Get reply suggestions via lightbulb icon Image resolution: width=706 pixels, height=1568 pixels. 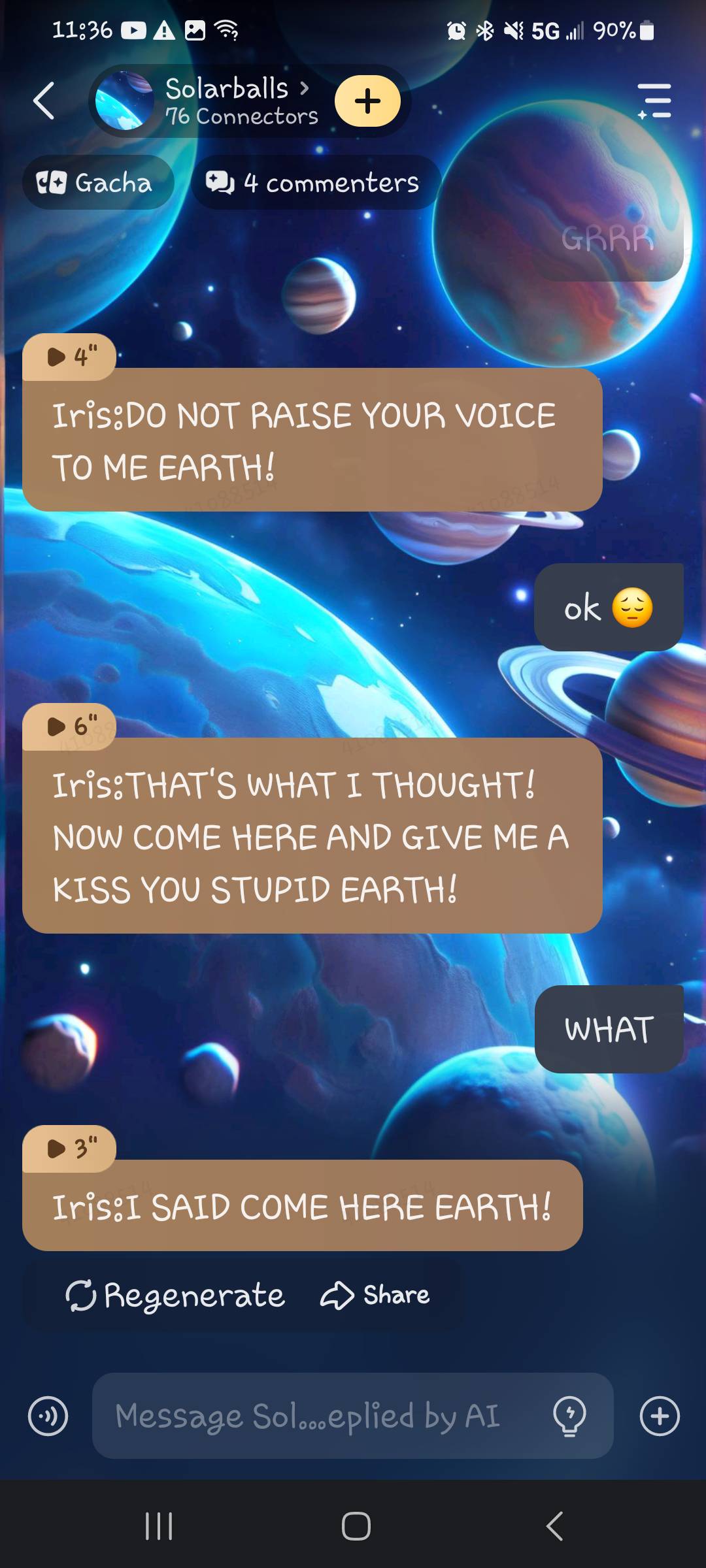click(569, 1416)
